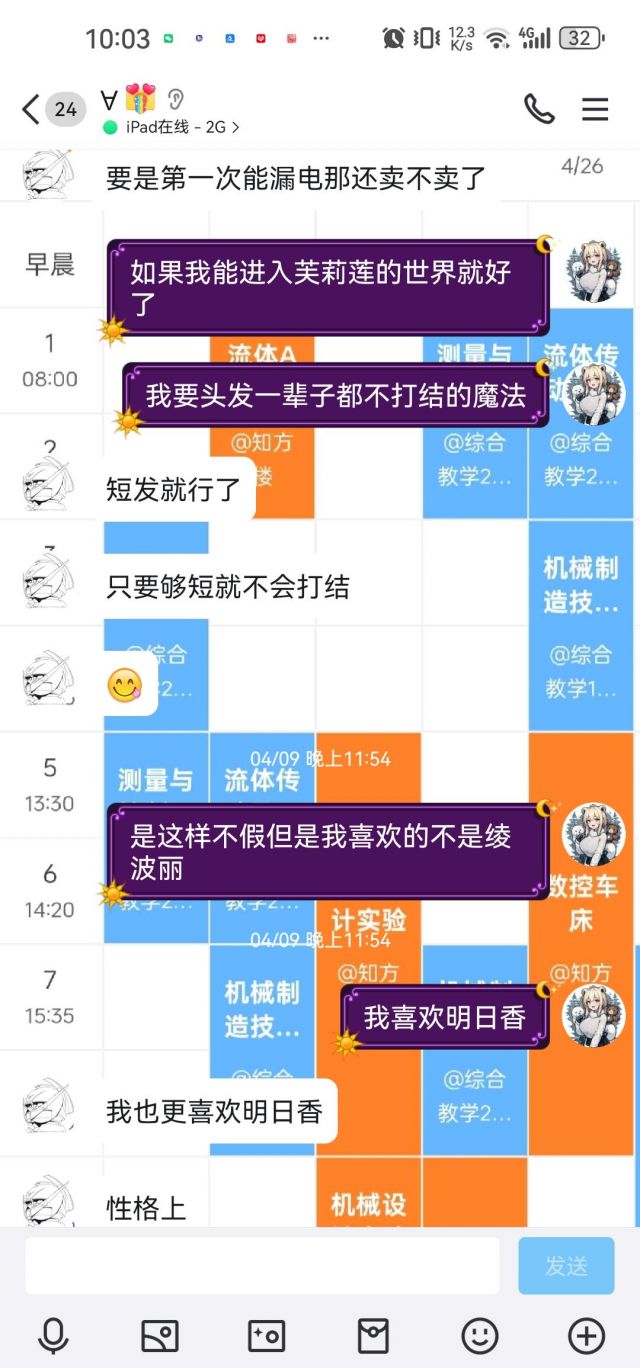Open avatar next to 我也更喜欢明日香
The image size is (640, 1368).
(48, 1110)
